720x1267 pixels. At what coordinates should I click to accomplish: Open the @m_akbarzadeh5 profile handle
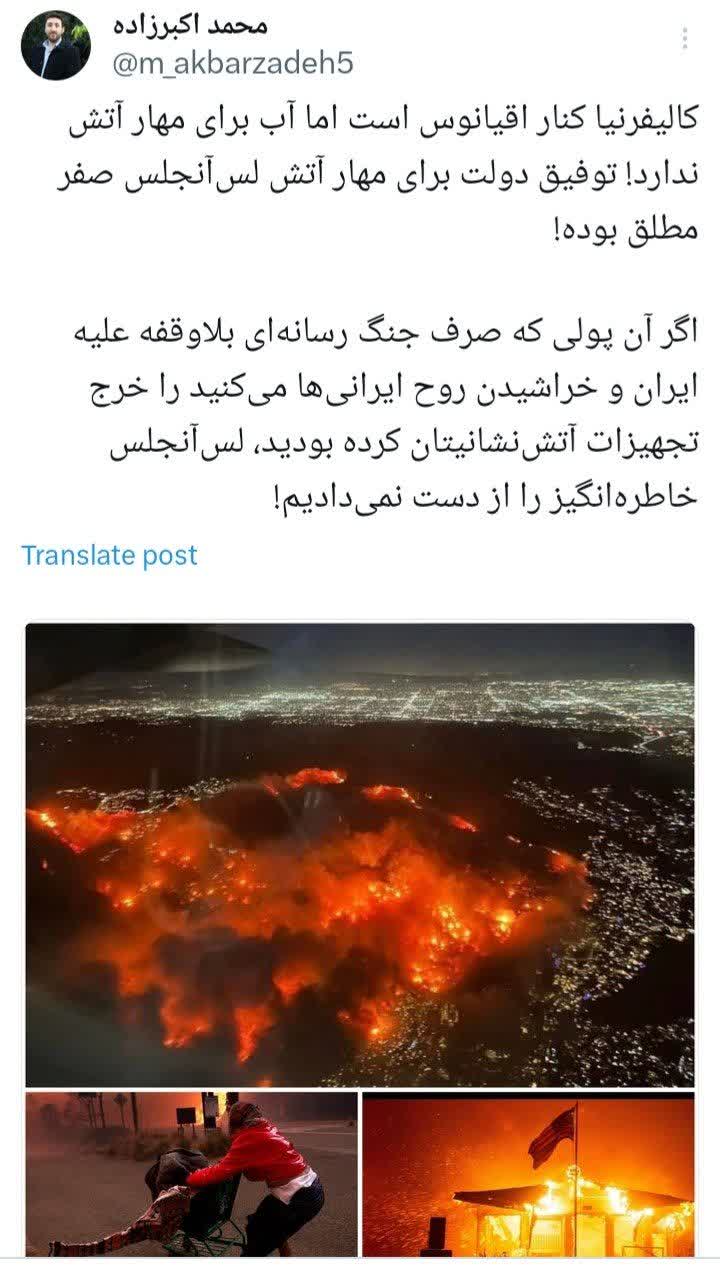click(233, 63)
